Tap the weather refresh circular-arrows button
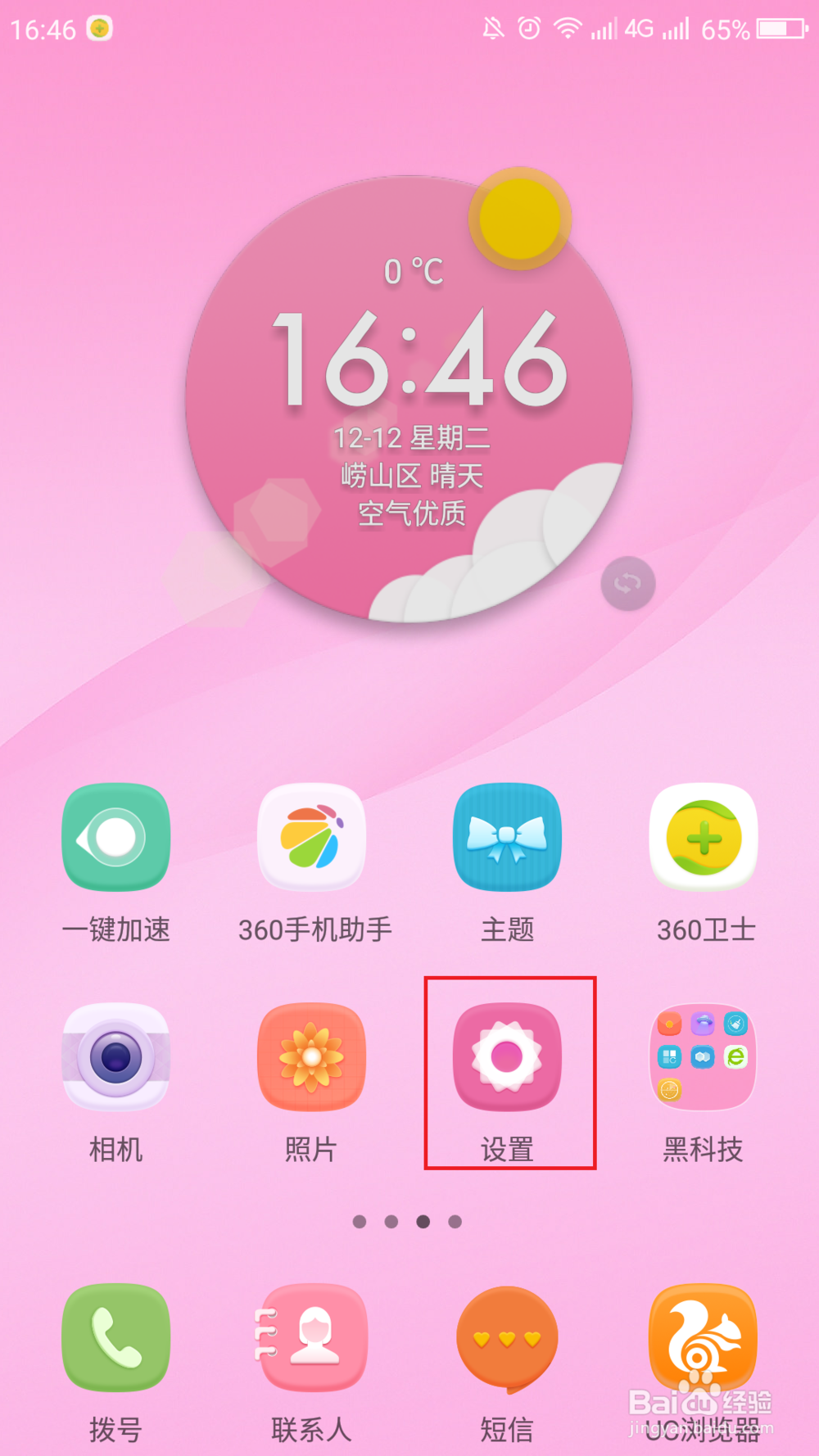Image resolution: width=819 pixels, height=1456 pixels. click(x=627, y=583)
